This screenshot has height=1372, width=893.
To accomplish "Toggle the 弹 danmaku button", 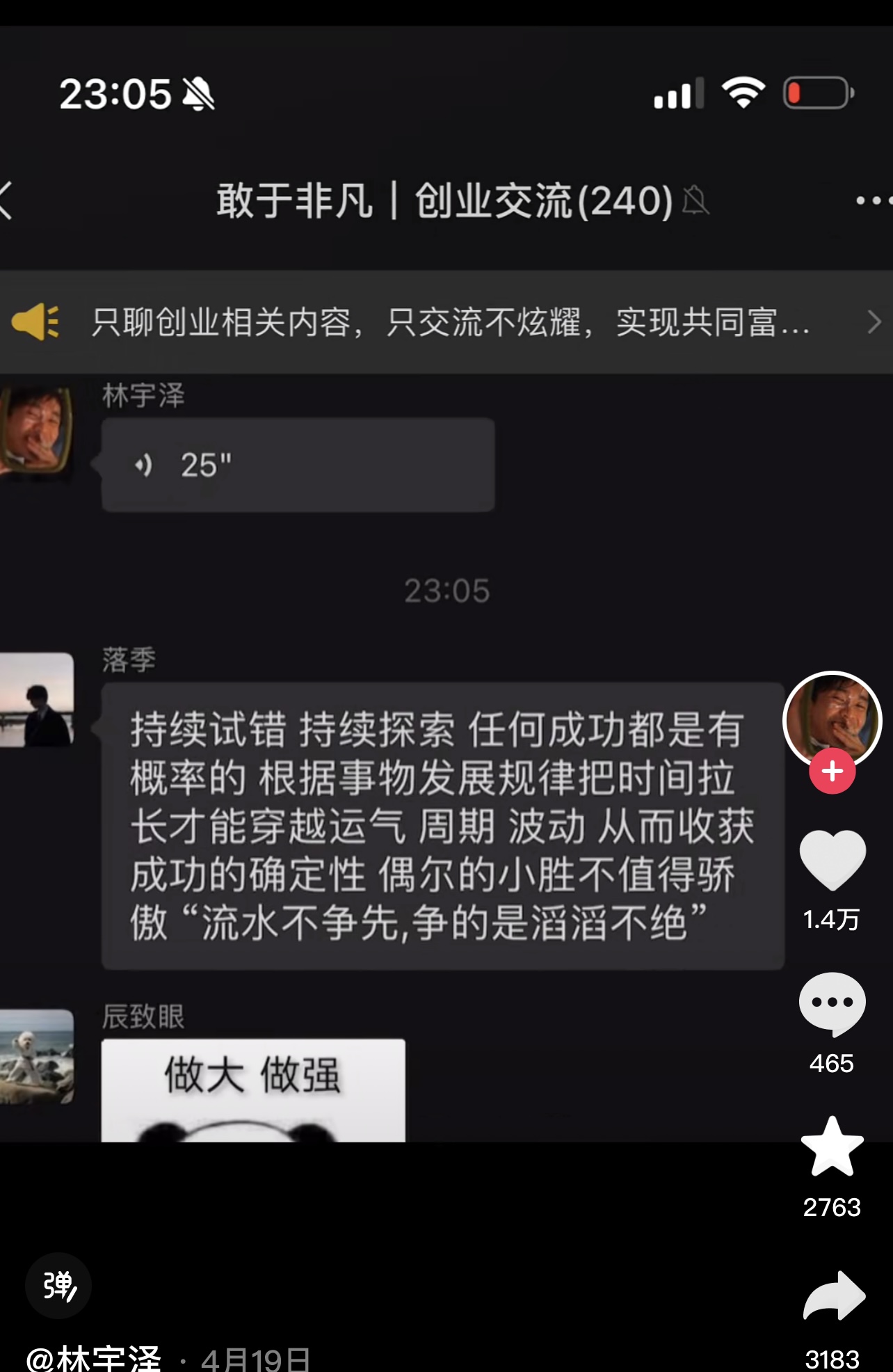I will pyautogui.click(x=58, y=1286).
